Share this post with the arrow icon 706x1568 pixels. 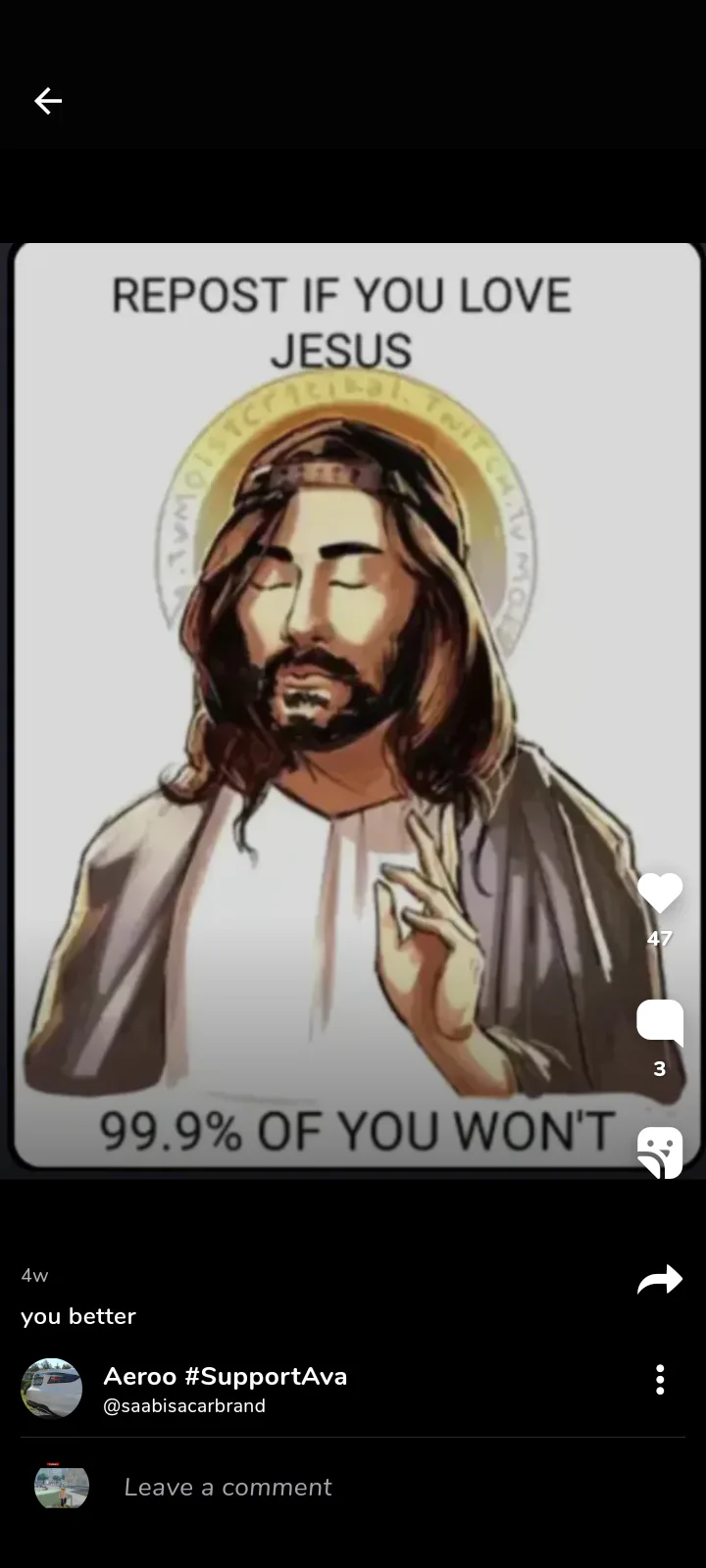pyautogui.click(x=660, y=1279)
